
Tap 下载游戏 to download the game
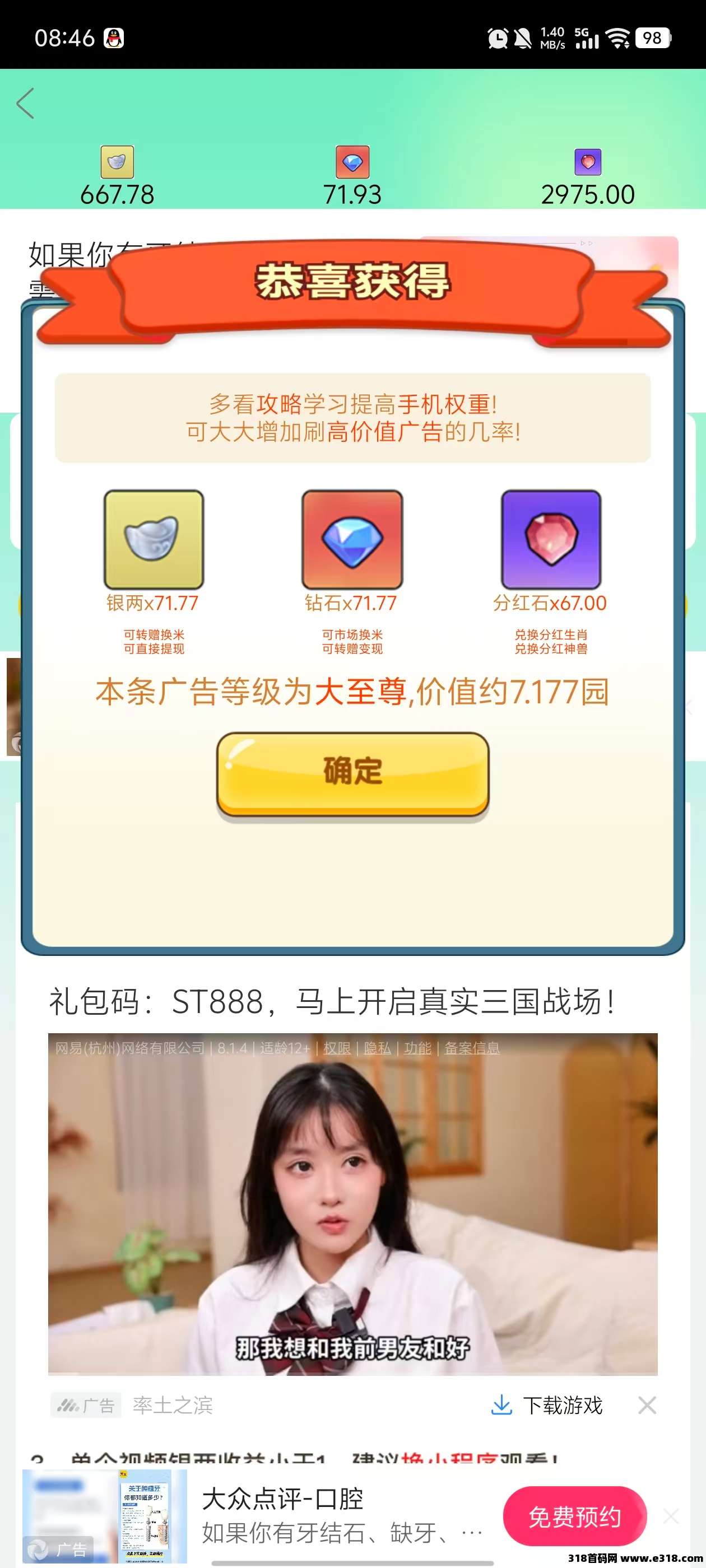point(547,1405)
